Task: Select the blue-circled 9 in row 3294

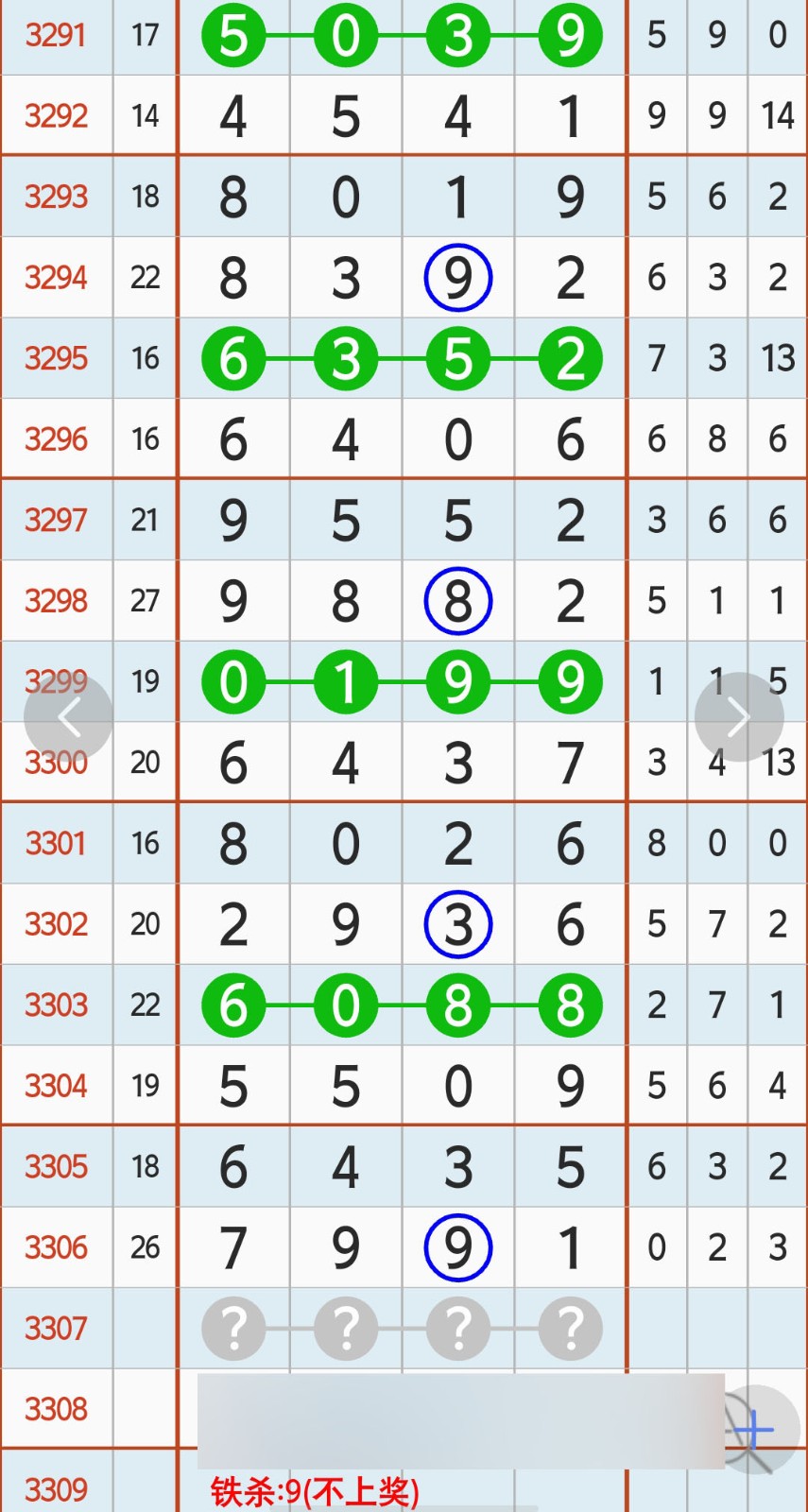Action: pyautogui.click(x=458, y=277)
